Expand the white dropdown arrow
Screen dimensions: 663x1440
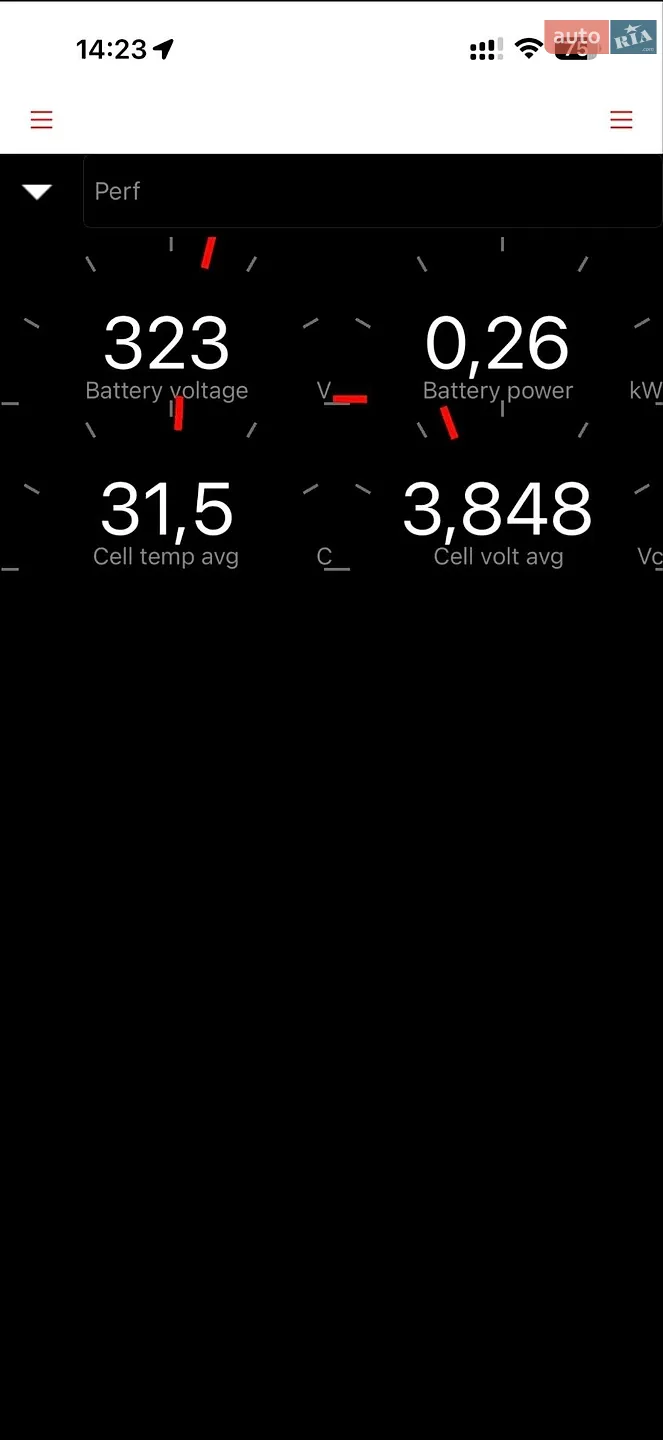[x=37, y=191]
